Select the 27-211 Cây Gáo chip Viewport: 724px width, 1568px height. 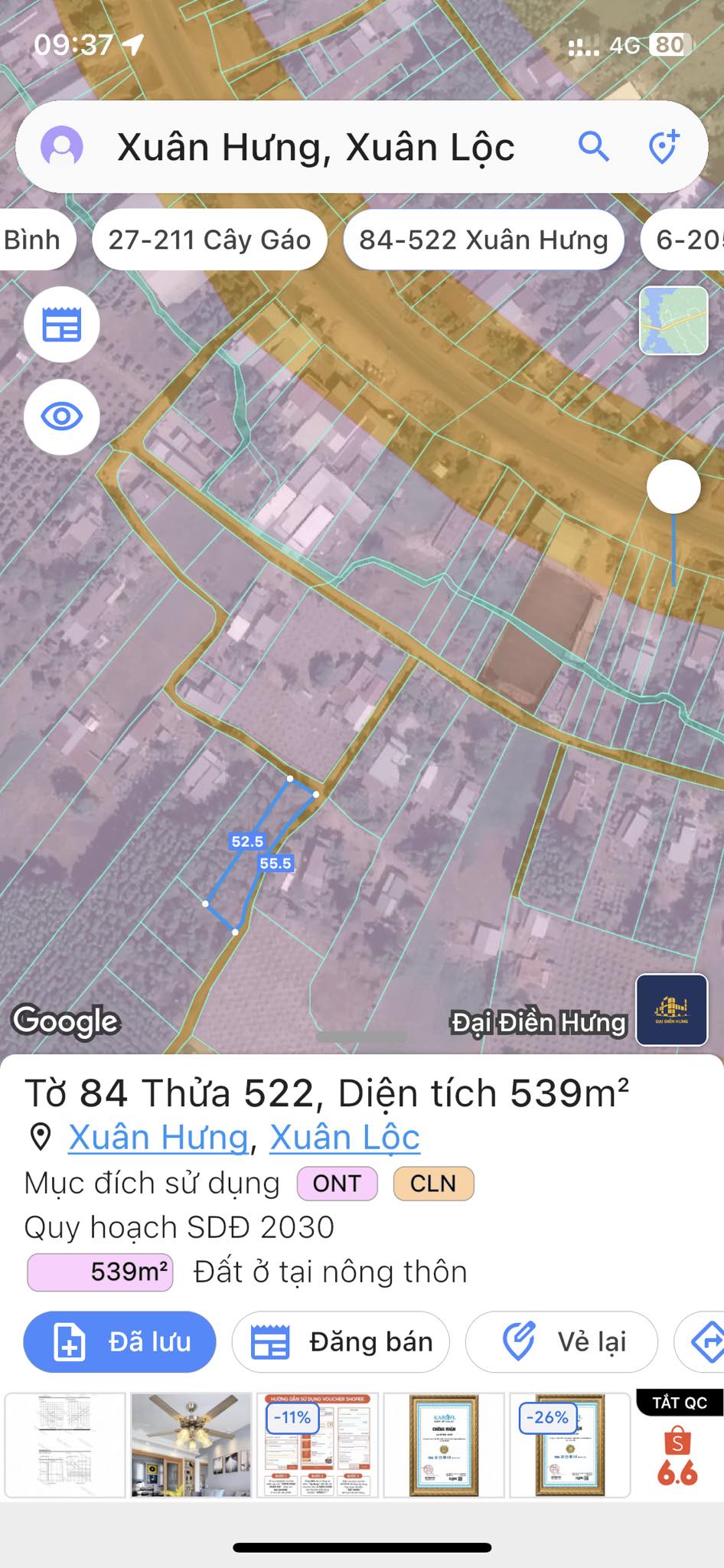point(209,240)
